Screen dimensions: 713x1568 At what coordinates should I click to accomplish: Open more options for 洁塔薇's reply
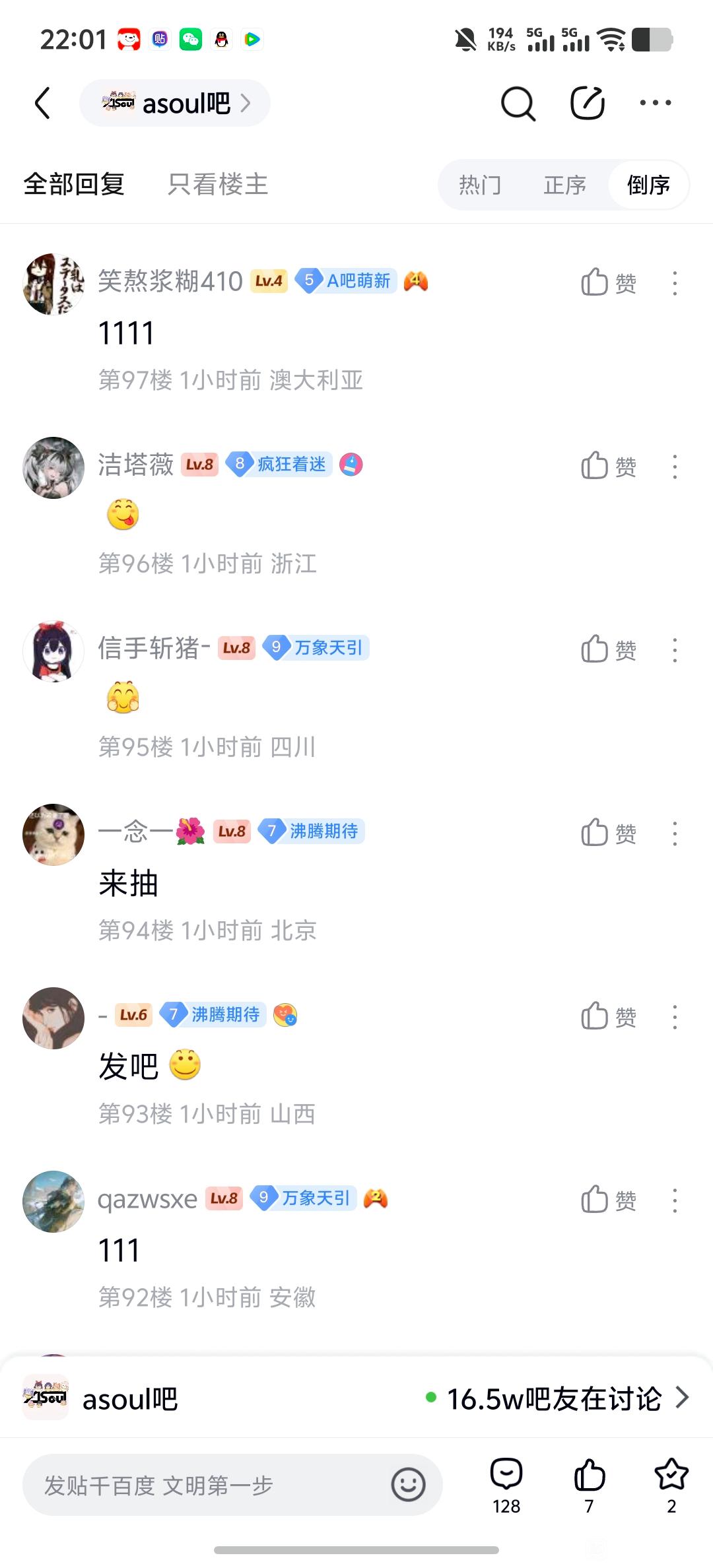tap(674, 467)
